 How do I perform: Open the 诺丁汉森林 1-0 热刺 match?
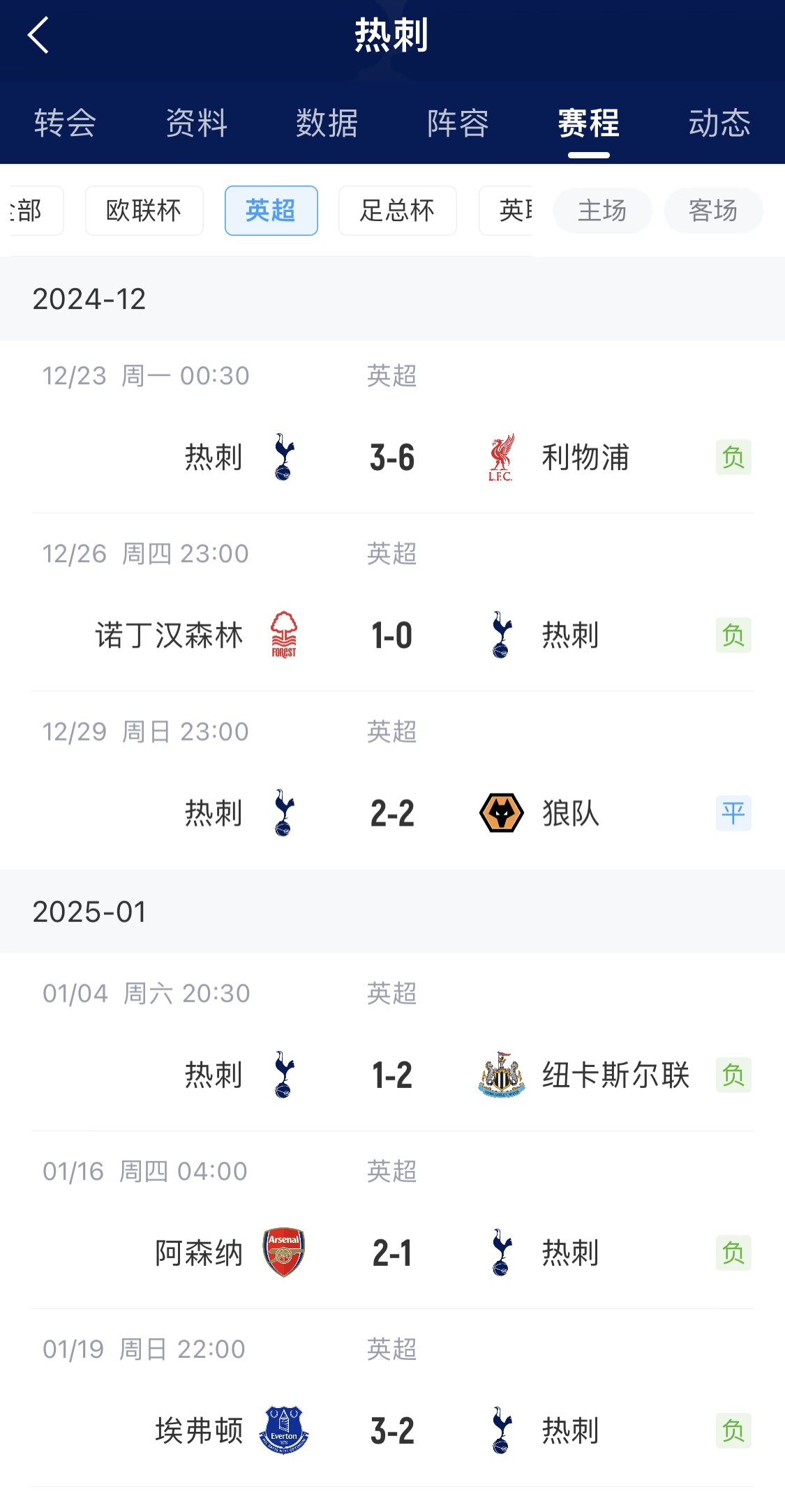[x=392, y=635]
